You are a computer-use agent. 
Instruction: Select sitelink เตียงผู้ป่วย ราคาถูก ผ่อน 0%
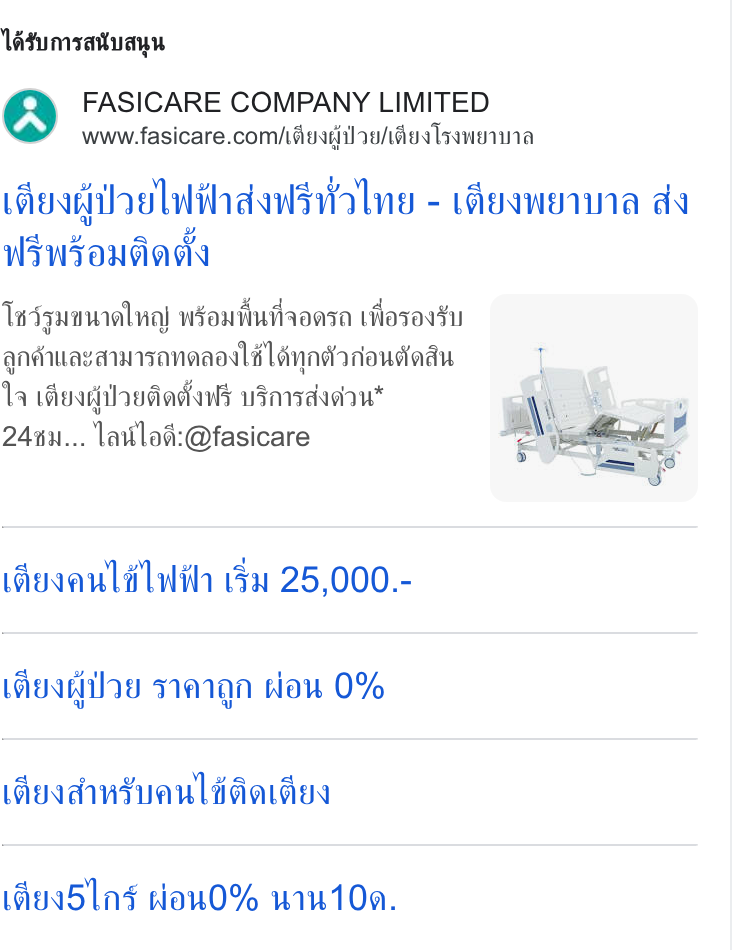point(193,686)
